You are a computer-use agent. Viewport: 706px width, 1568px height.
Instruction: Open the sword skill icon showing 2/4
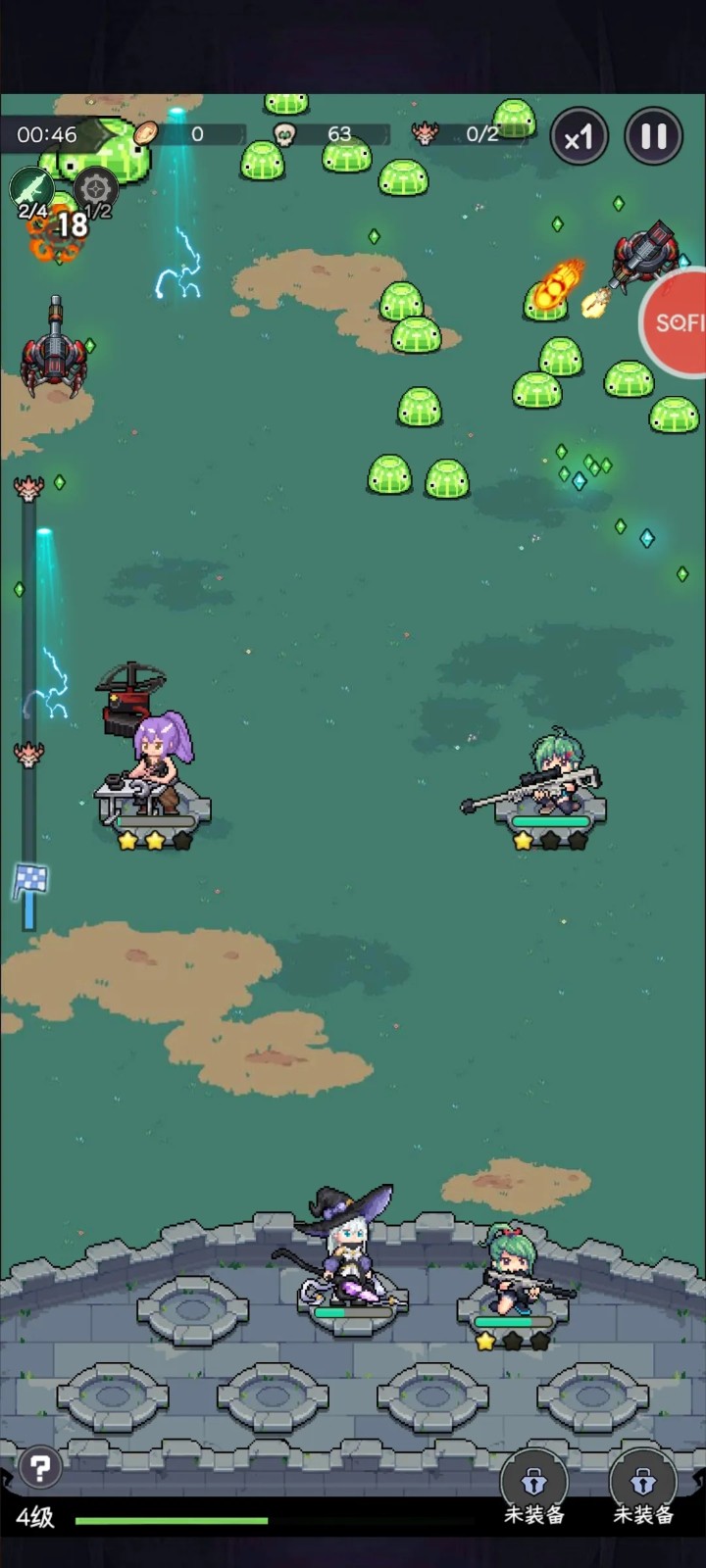(x=32, y=190)
